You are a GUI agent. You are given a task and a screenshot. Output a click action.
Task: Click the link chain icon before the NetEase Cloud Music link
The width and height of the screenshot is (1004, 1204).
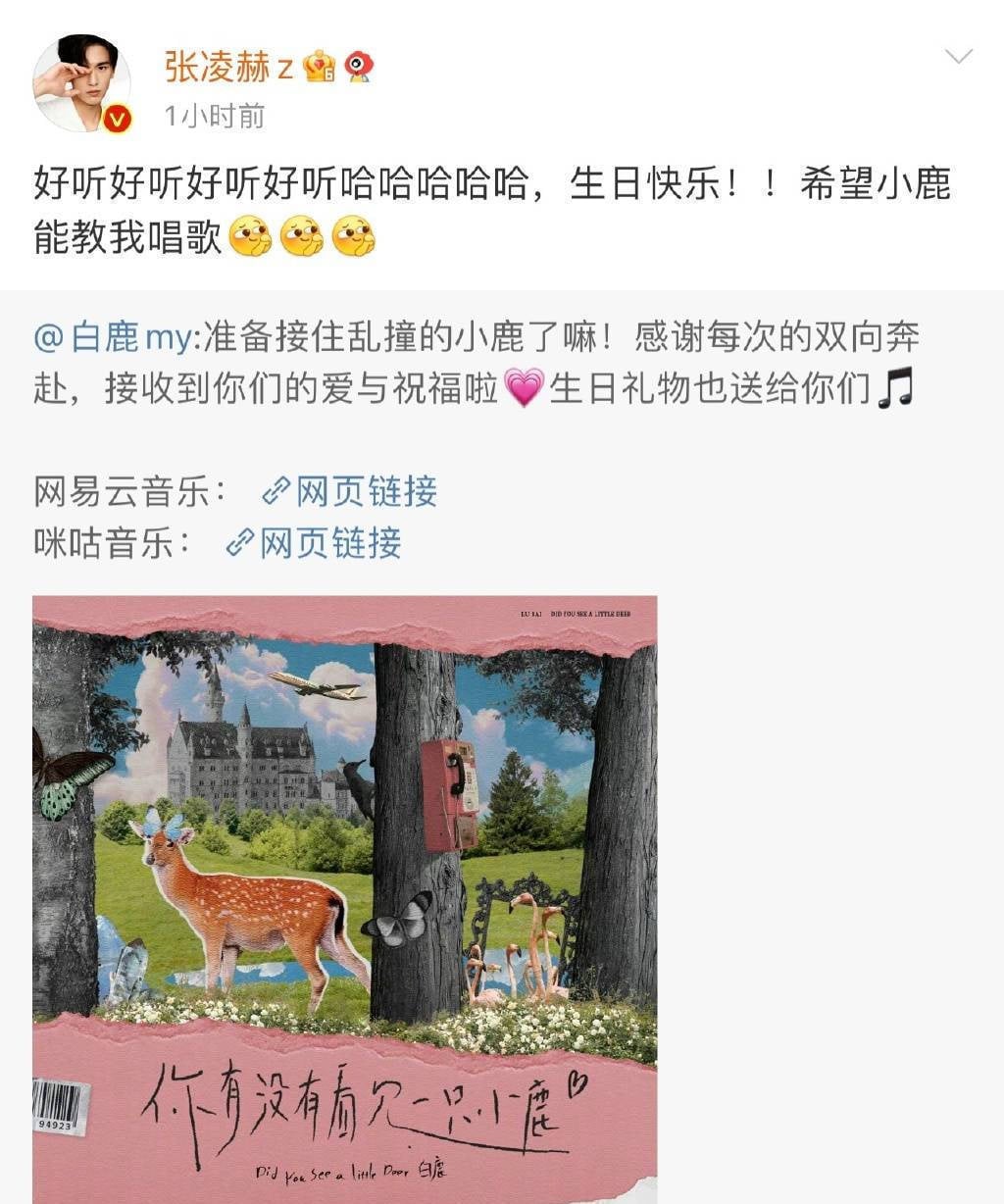[276, 492]
